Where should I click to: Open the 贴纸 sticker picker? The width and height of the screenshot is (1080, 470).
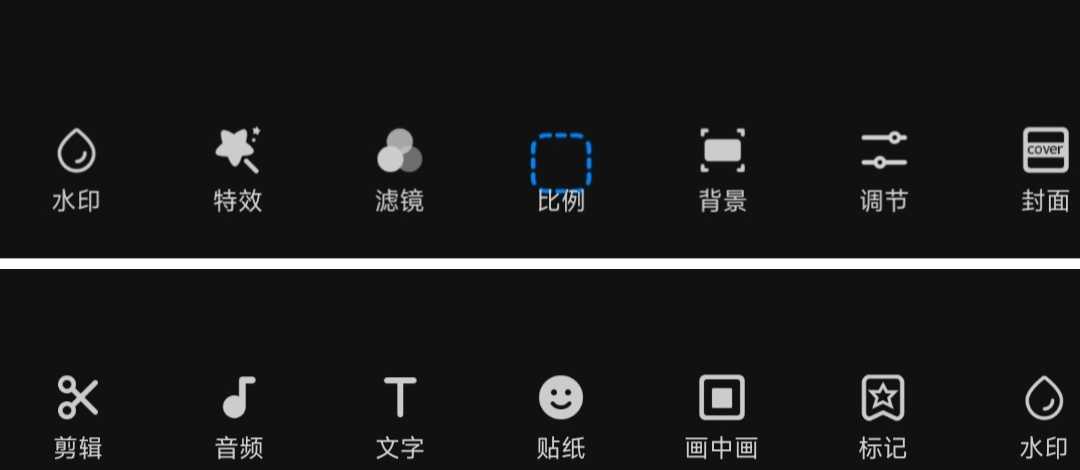point(561,415)
